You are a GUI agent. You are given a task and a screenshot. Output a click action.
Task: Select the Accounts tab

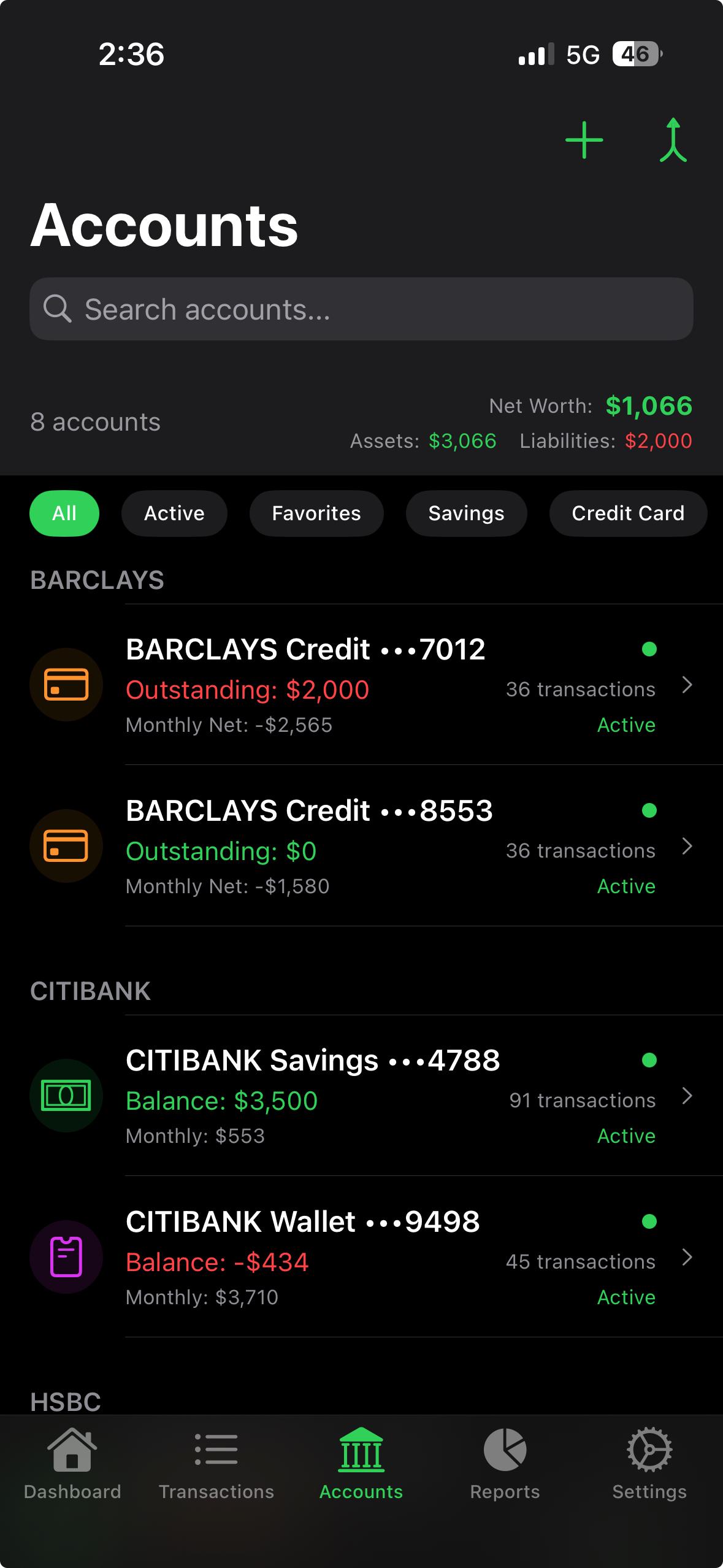coord(361,1464)
